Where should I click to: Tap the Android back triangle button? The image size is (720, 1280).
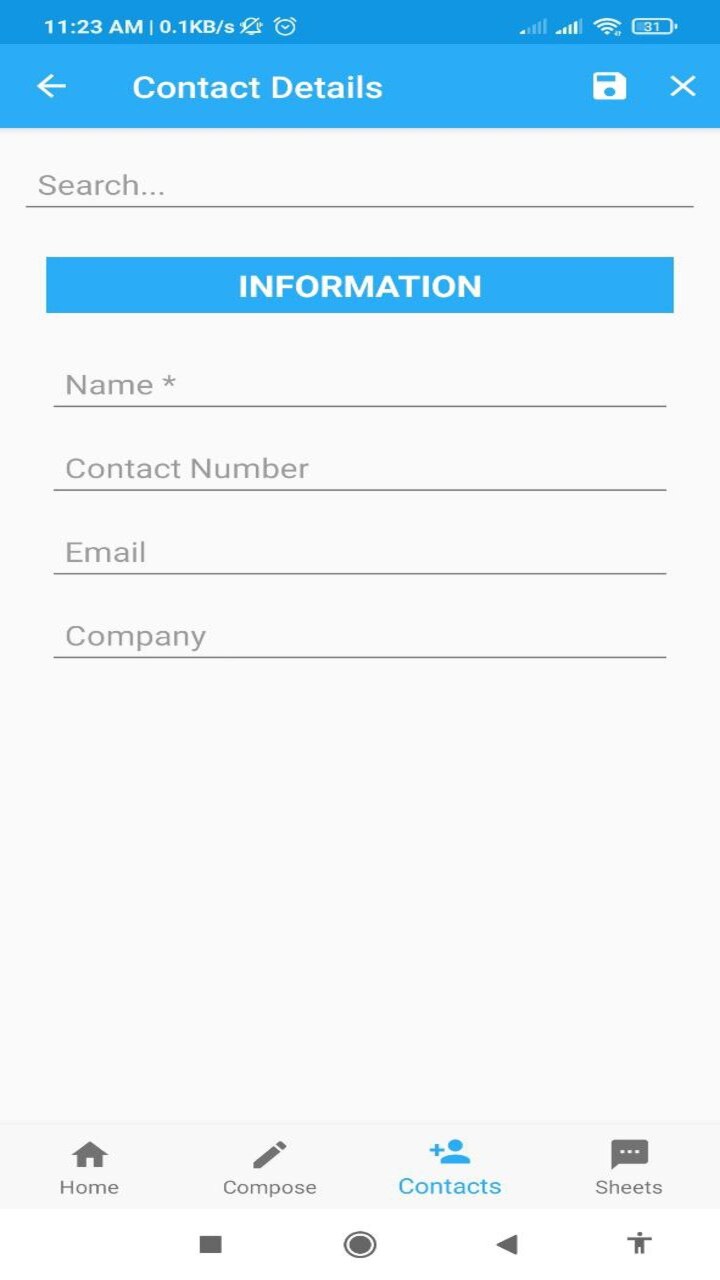(x=508, y=1243)
